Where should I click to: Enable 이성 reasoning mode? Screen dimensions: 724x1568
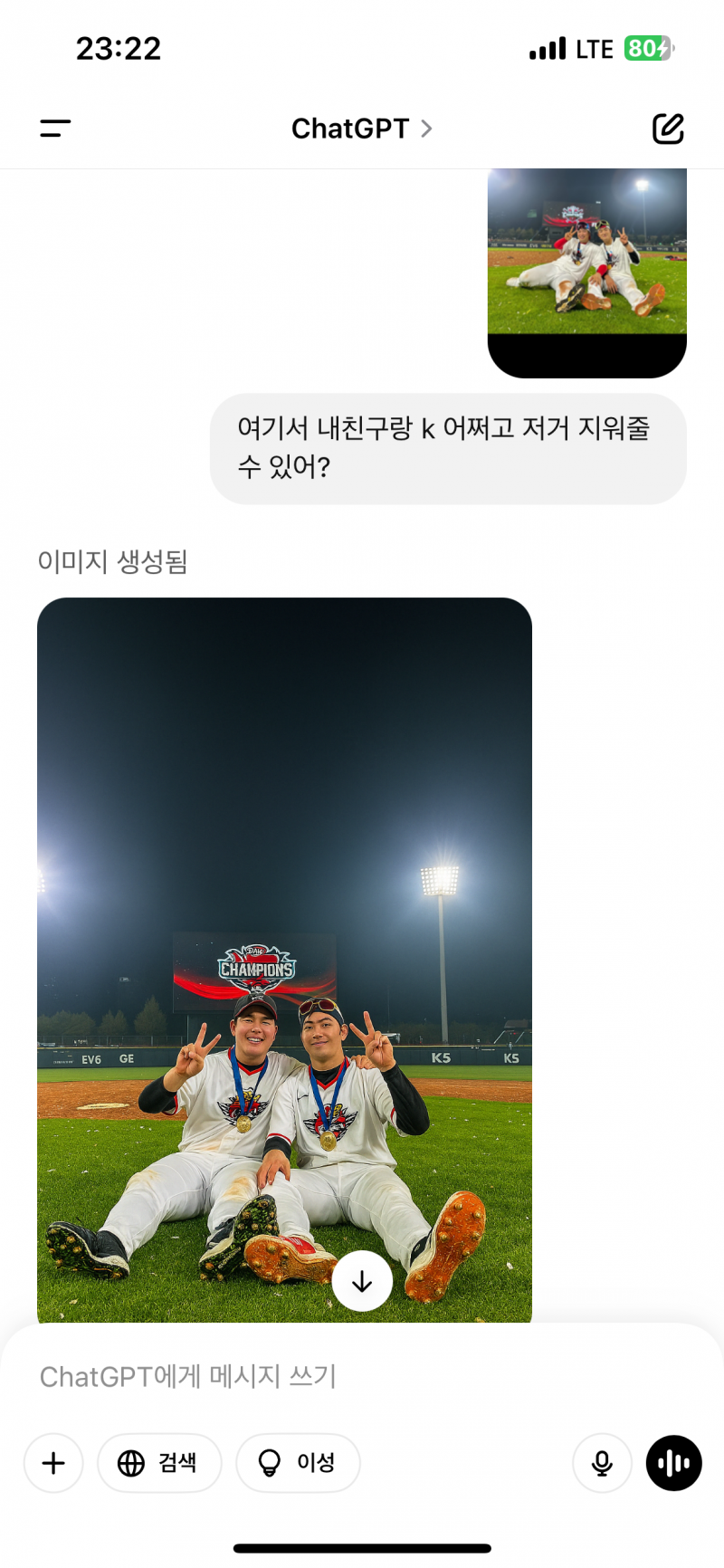tap(298, 1463)
